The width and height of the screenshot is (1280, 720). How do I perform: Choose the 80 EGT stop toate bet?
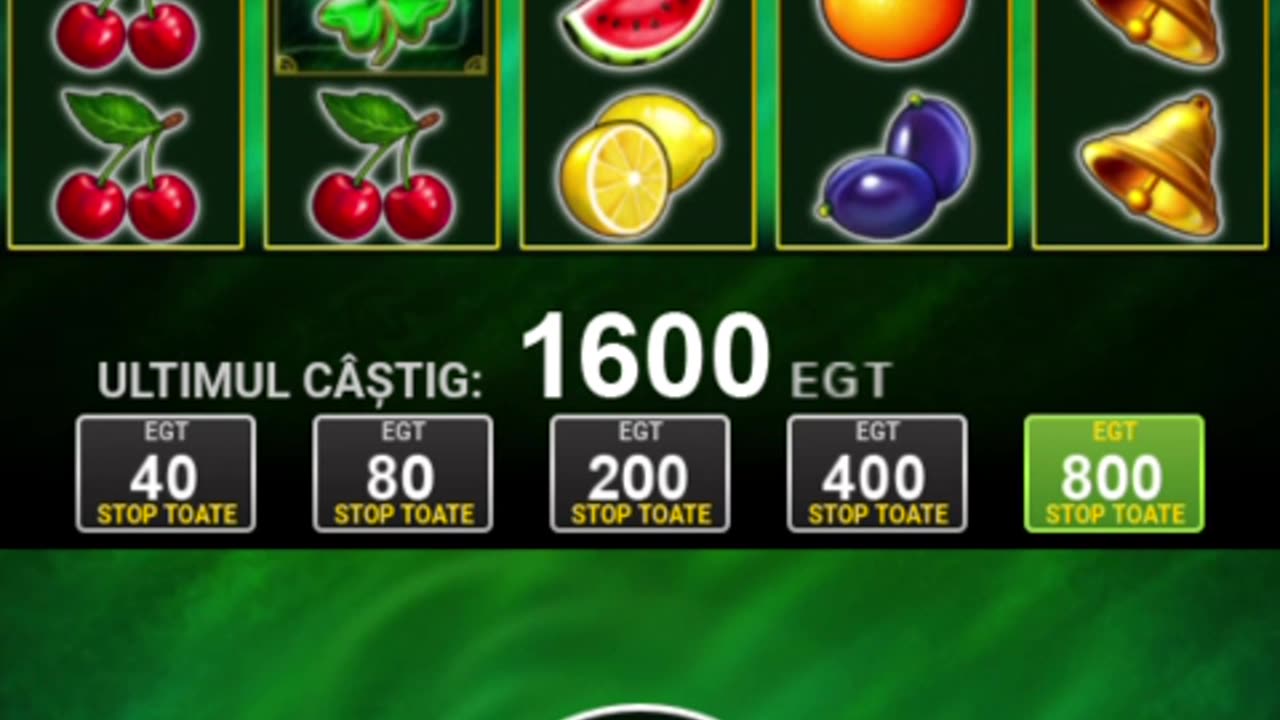pos(403,474)
